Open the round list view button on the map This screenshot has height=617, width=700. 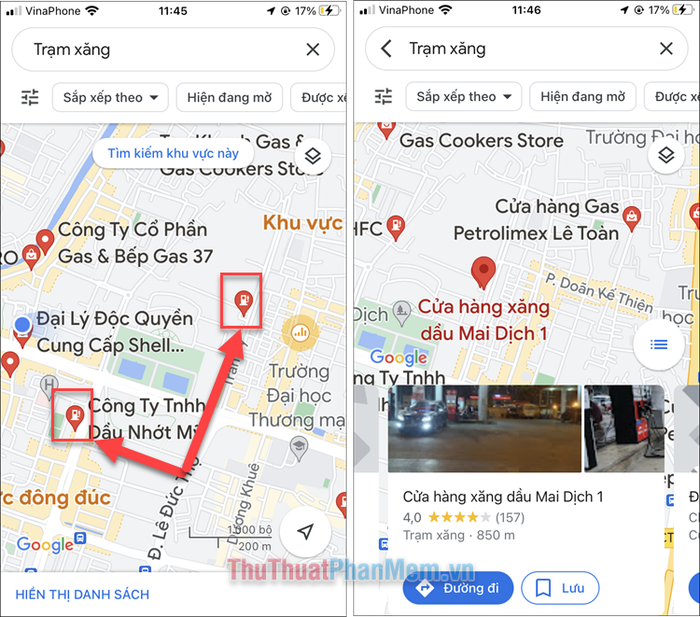658,345
